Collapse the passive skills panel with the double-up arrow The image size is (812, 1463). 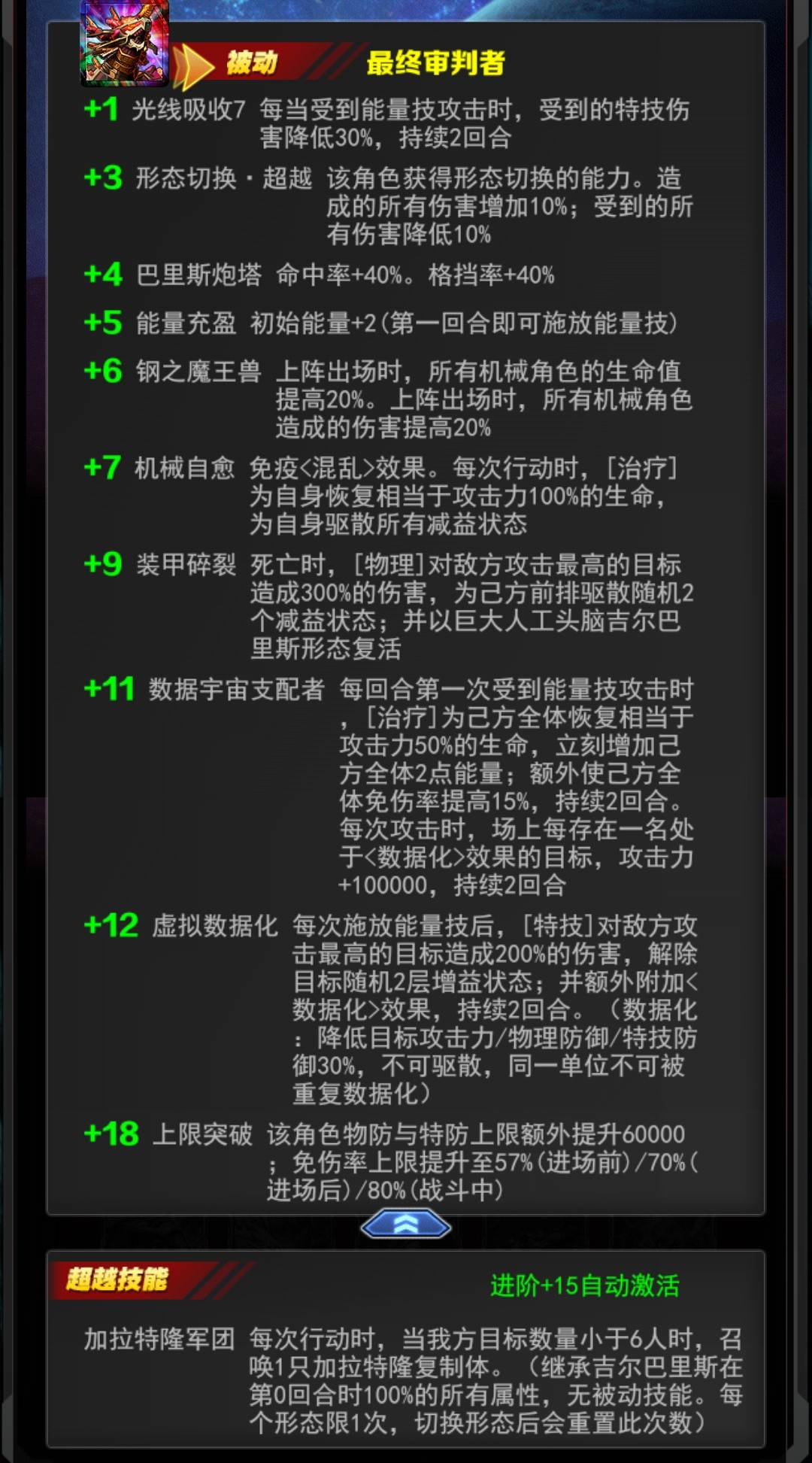pyautogui.click(x=406, y=1225)
